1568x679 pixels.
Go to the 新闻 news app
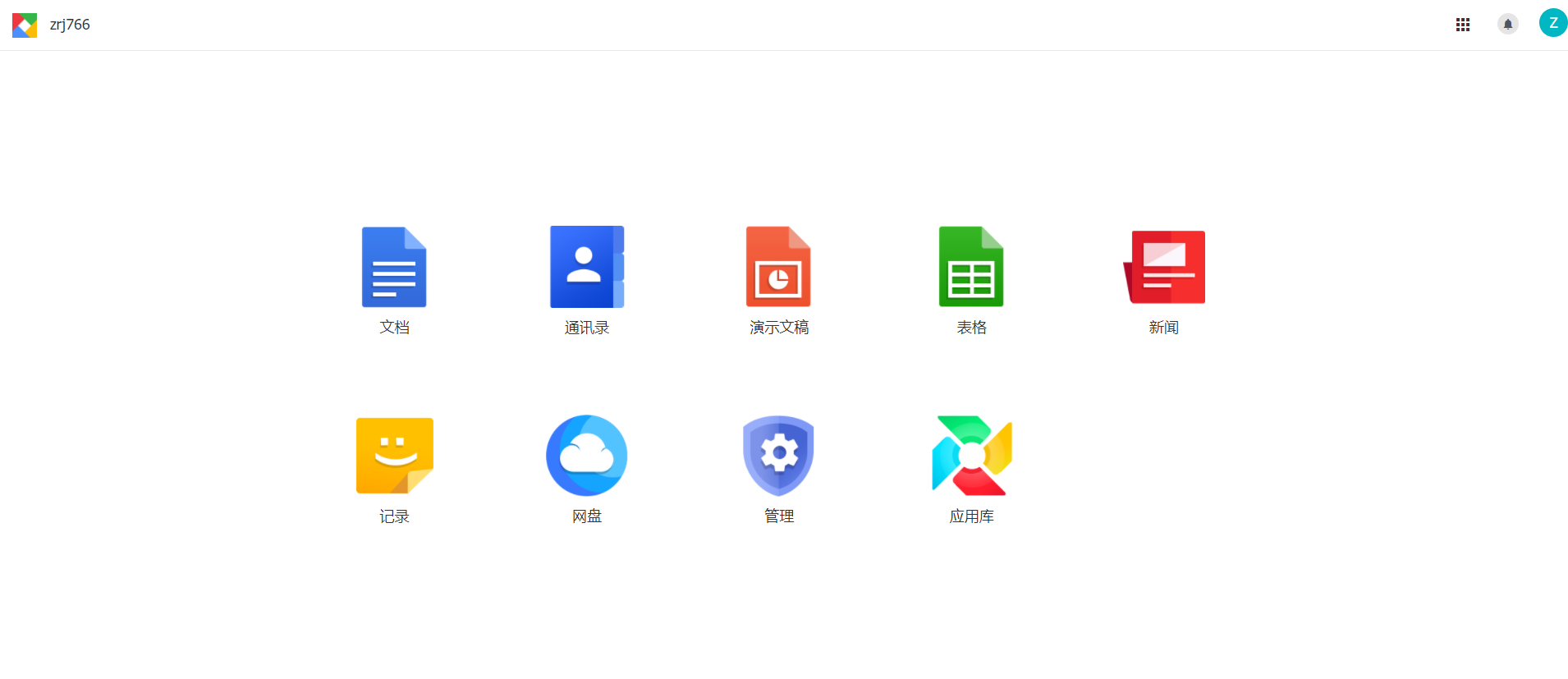coord(1164,268)
